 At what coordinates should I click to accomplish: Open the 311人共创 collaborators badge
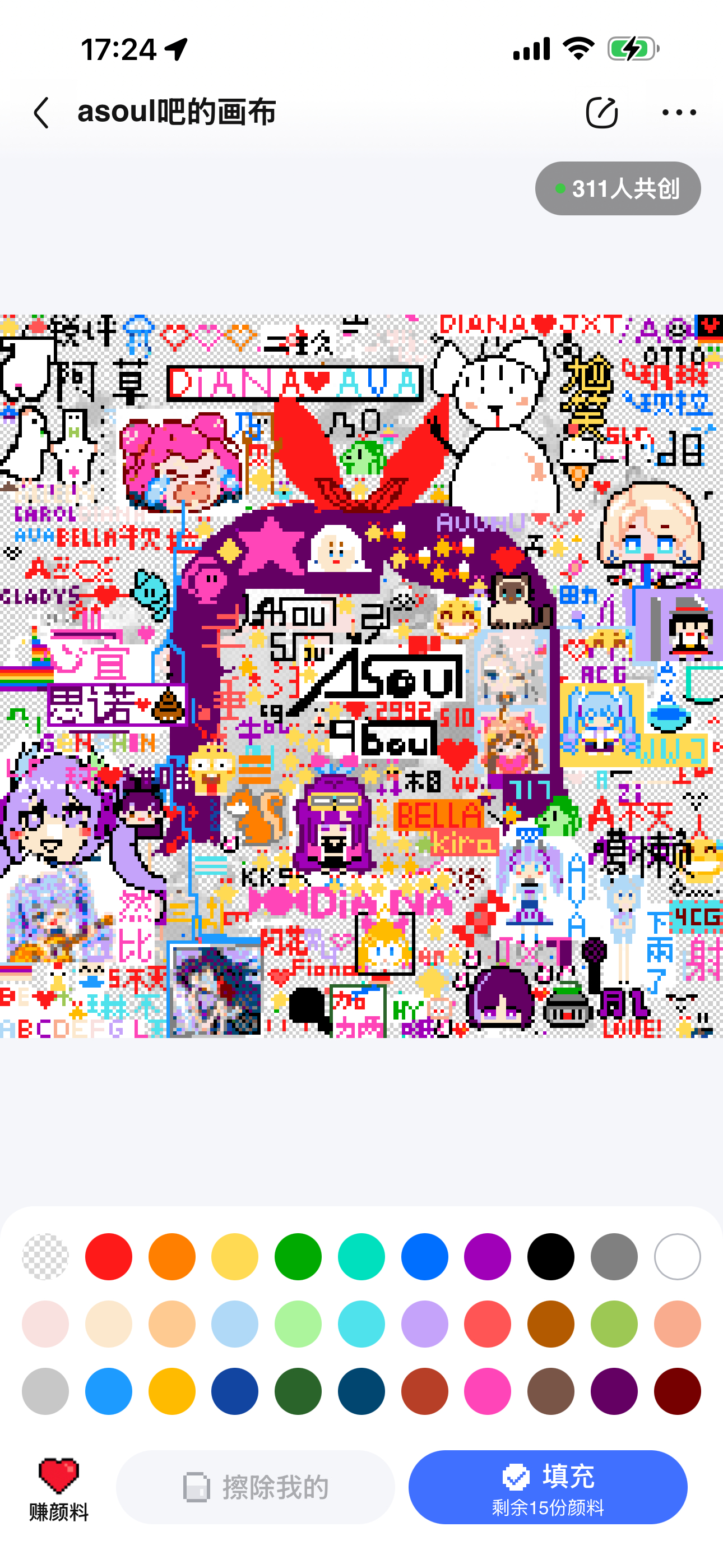(x=618, y=188)
